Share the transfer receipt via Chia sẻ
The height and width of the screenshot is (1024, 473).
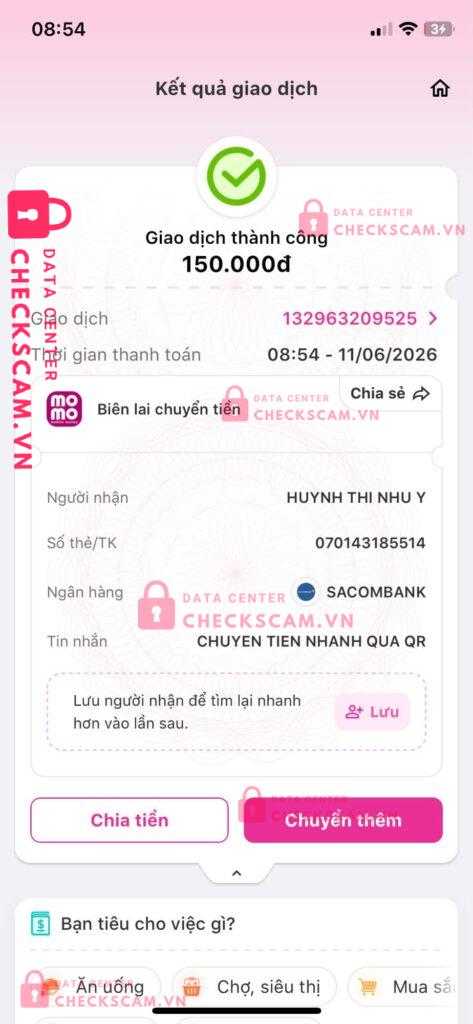(390, 393)
